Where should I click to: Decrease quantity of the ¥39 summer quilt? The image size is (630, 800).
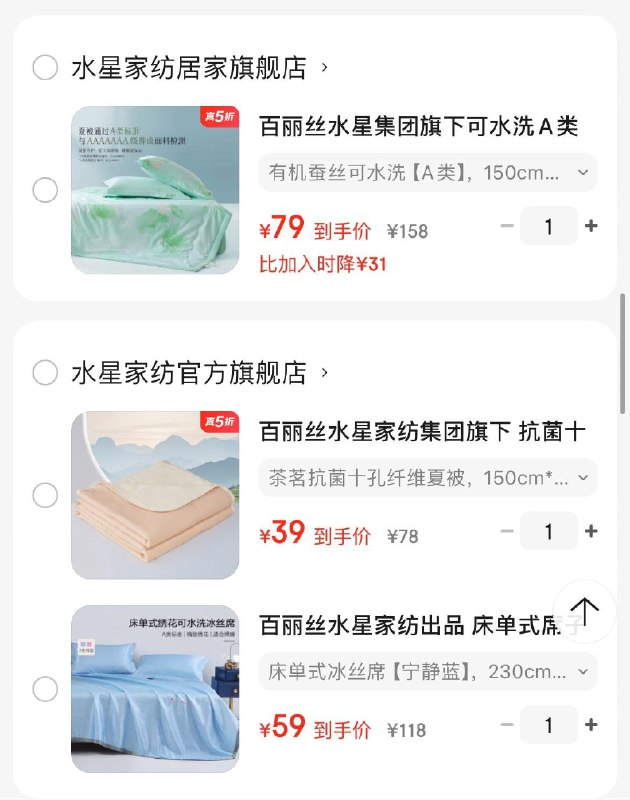pyautogui.click(x=507, y=531)
